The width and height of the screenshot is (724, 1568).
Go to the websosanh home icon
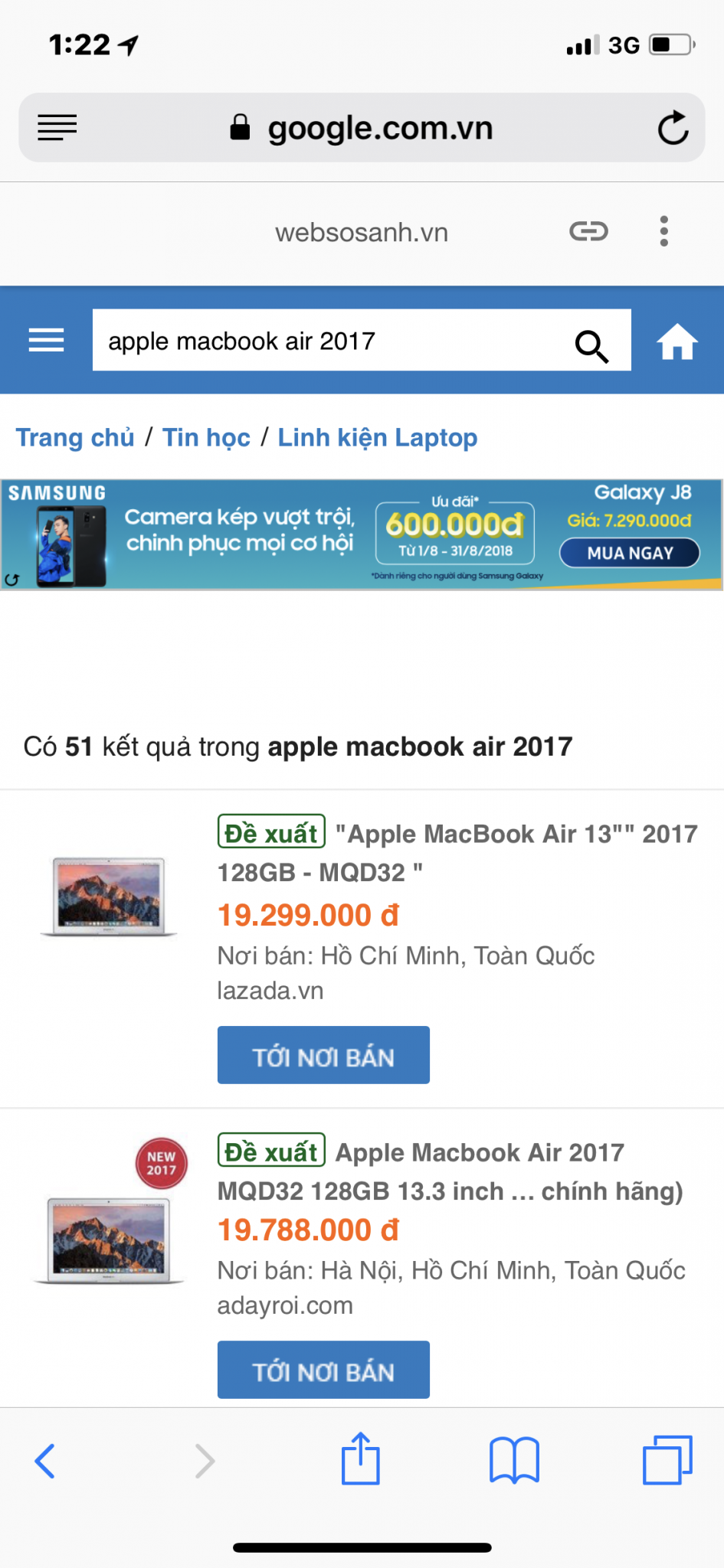tap(677, 341)
